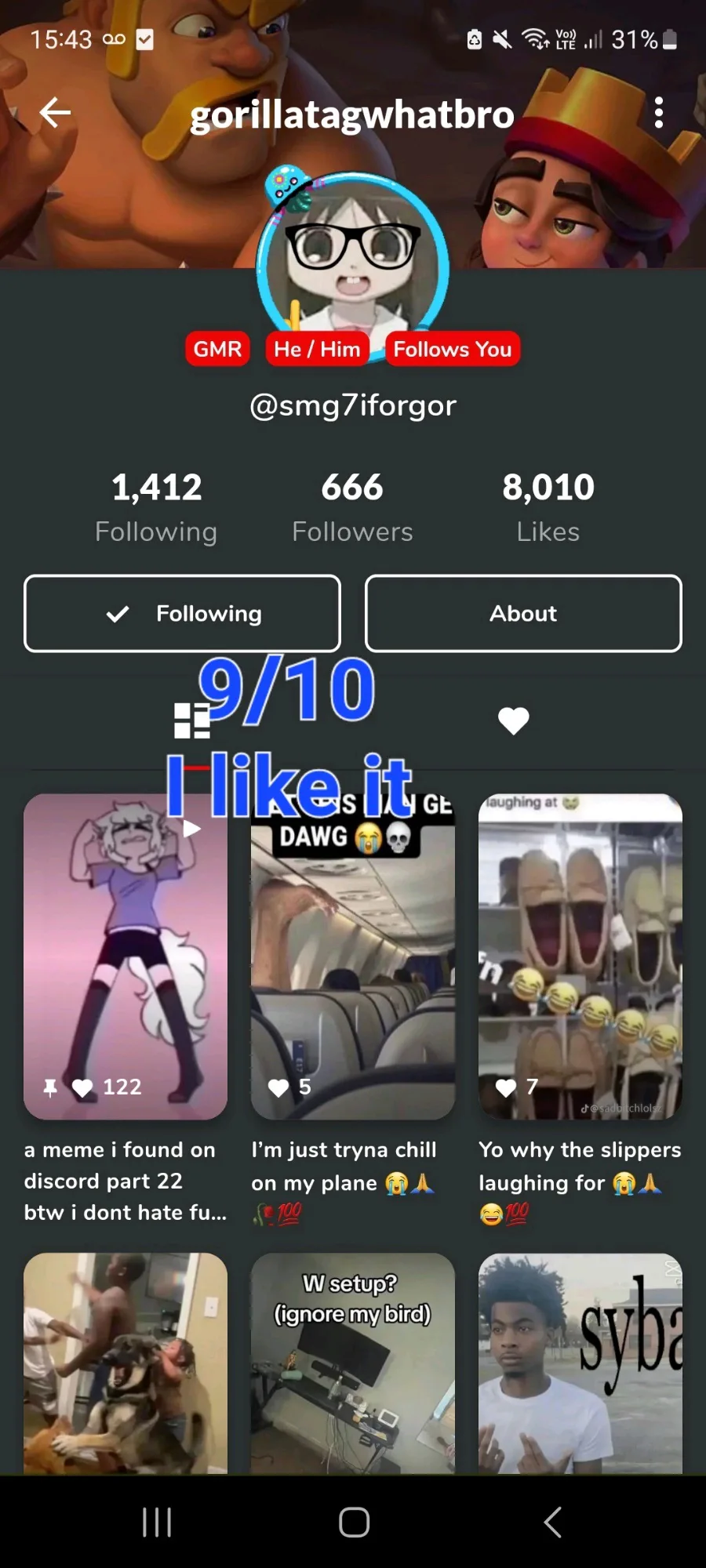Screen dimensions: 706x1568
Task: Open the video with the dog
Action: pos(126,1363)
